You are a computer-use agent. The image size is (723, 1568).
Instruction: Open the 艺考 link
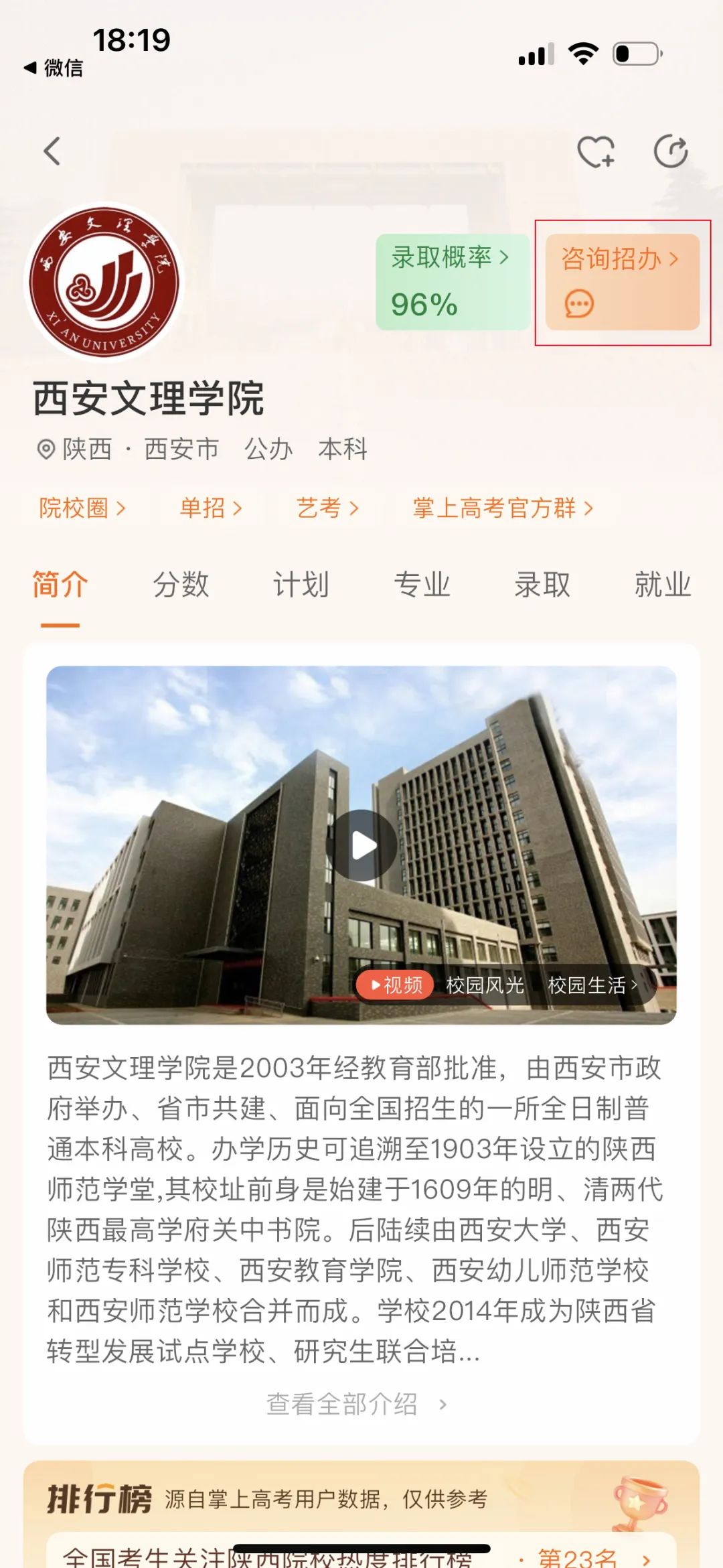[x=327, y=508]
